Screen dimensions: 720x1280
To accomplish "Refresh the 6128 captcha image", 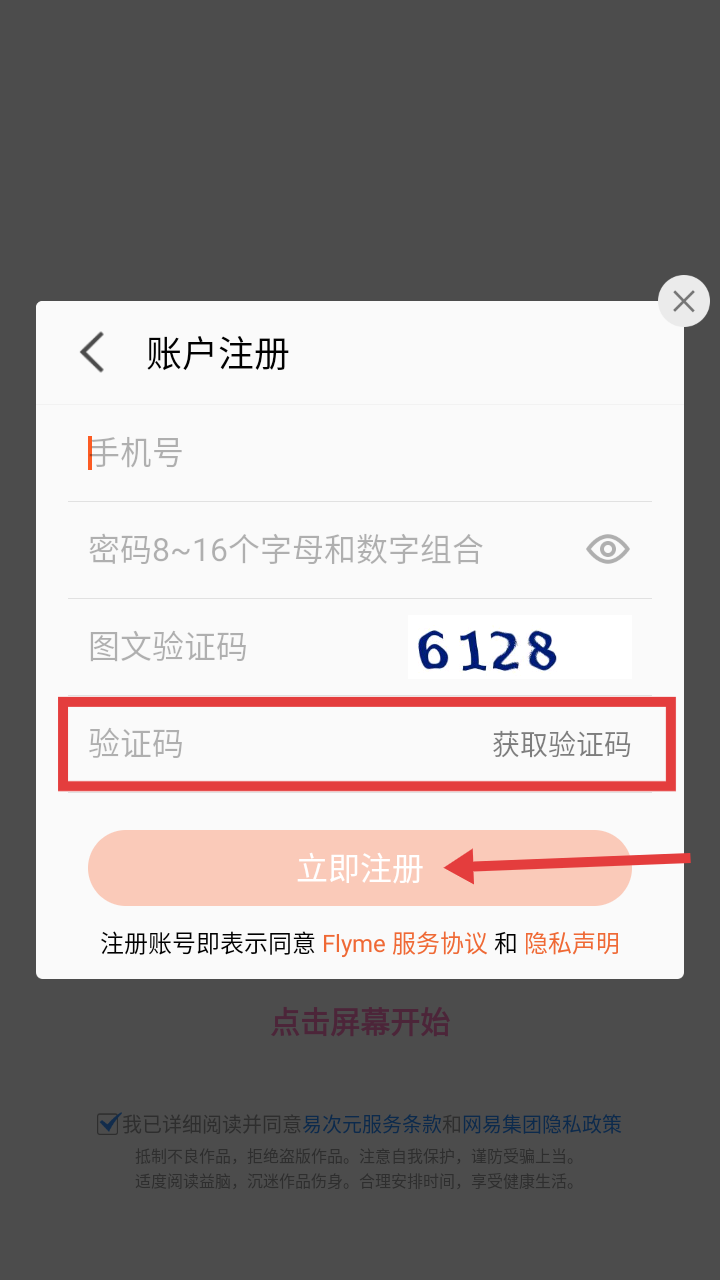I will (519, 648).
